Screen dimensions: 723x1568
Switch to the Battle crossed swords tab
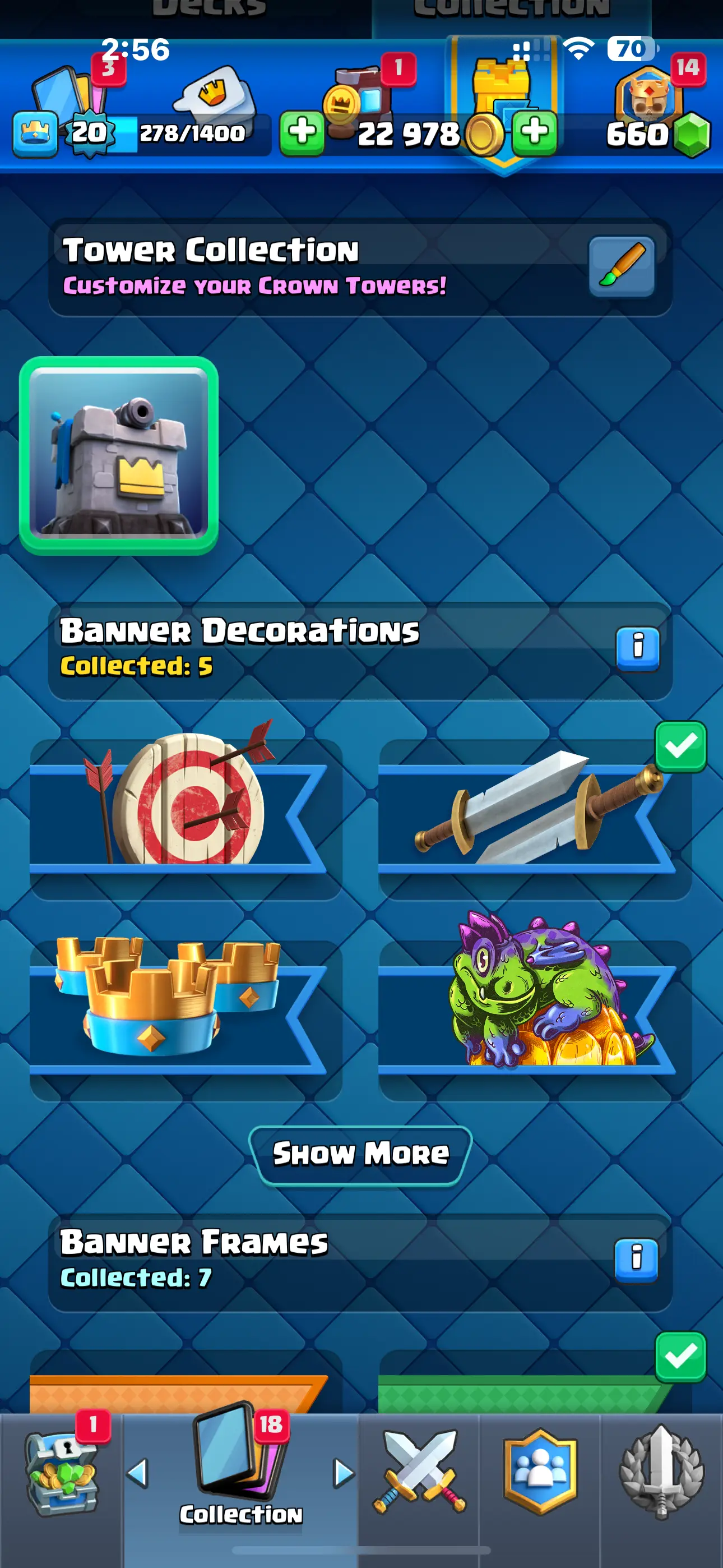click(419, 1472)
